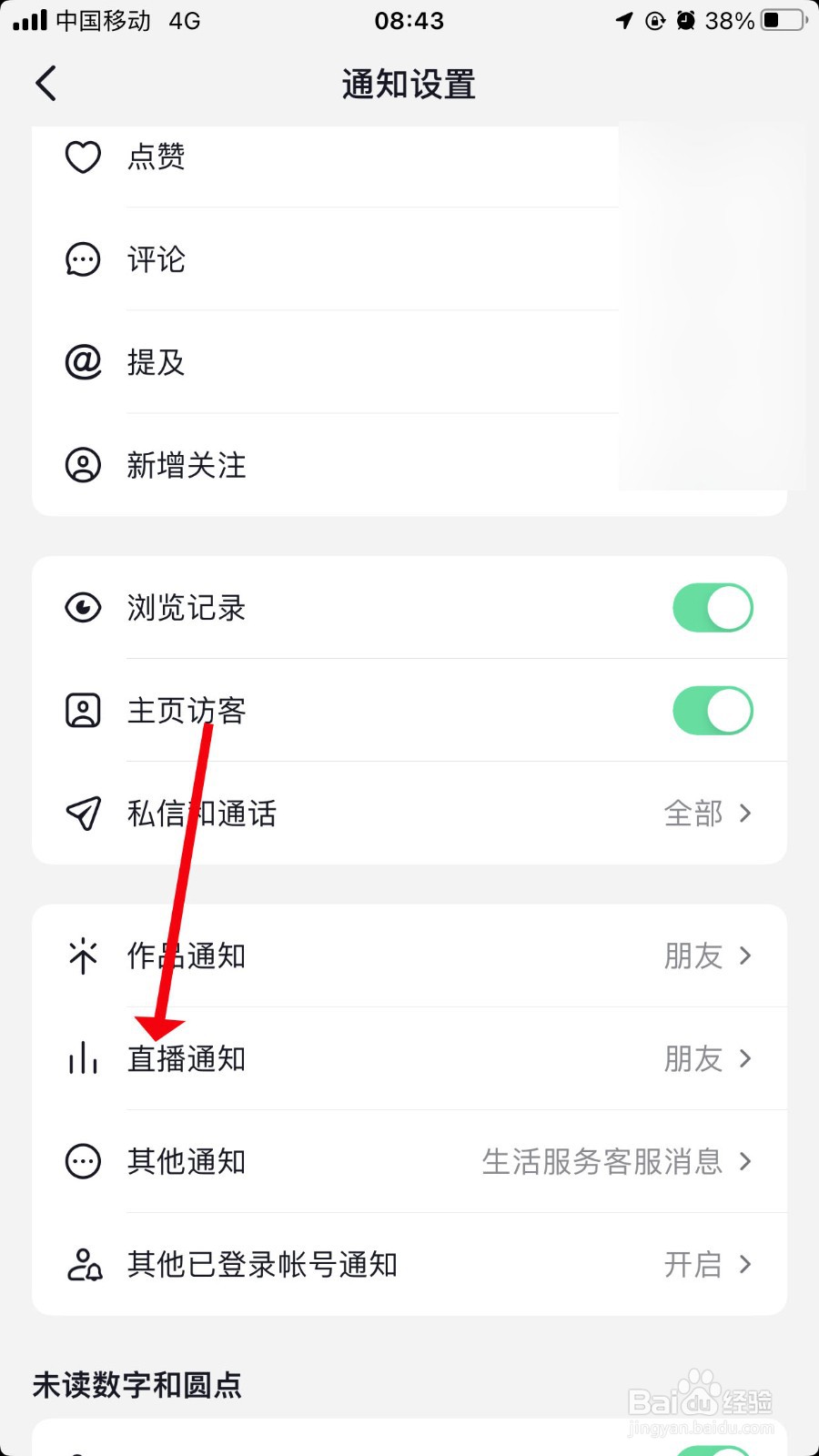Open the 作品通知 朋友 selector
This screenshot has width=819, height=1456.
pos(710,956)
